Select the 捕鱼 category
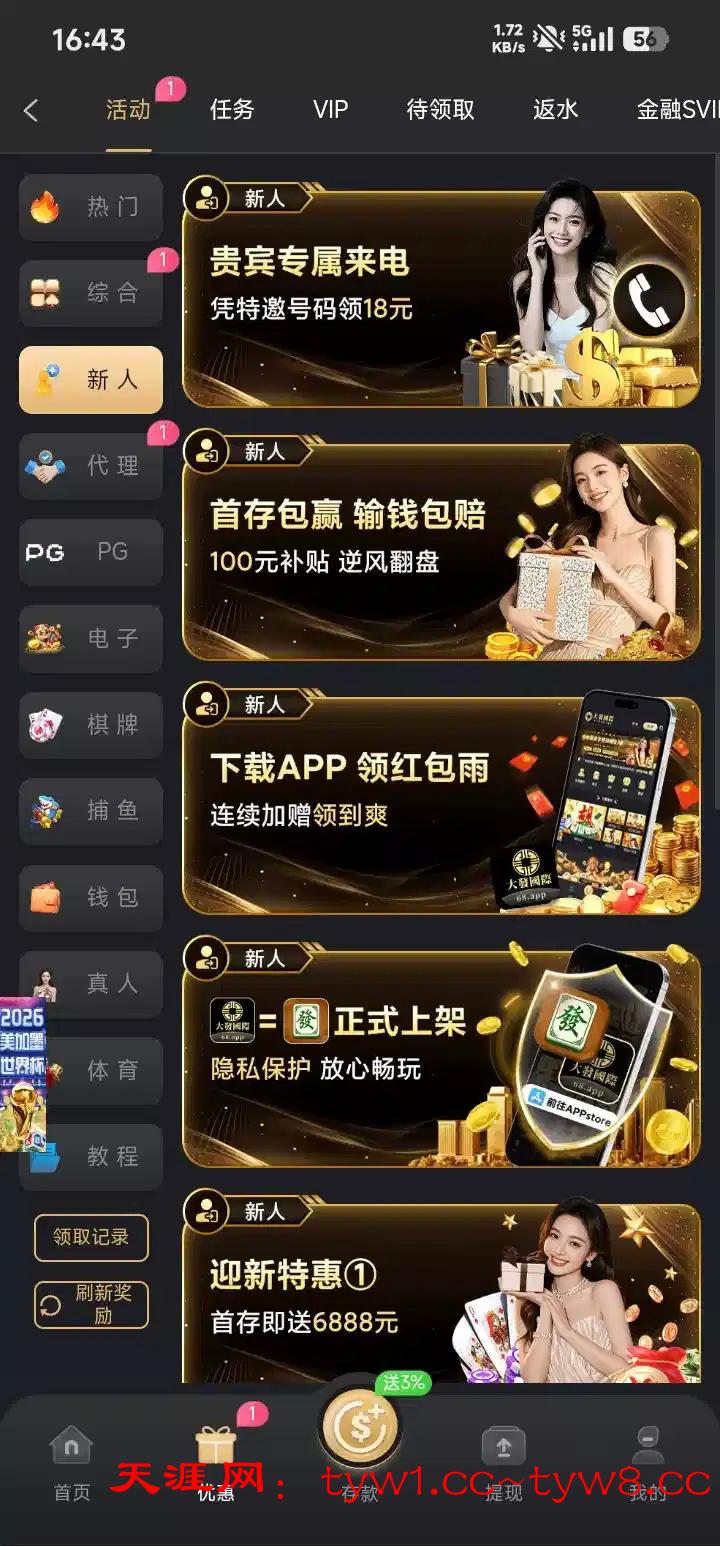This screenshot has height=1547, width=720. 91,811
